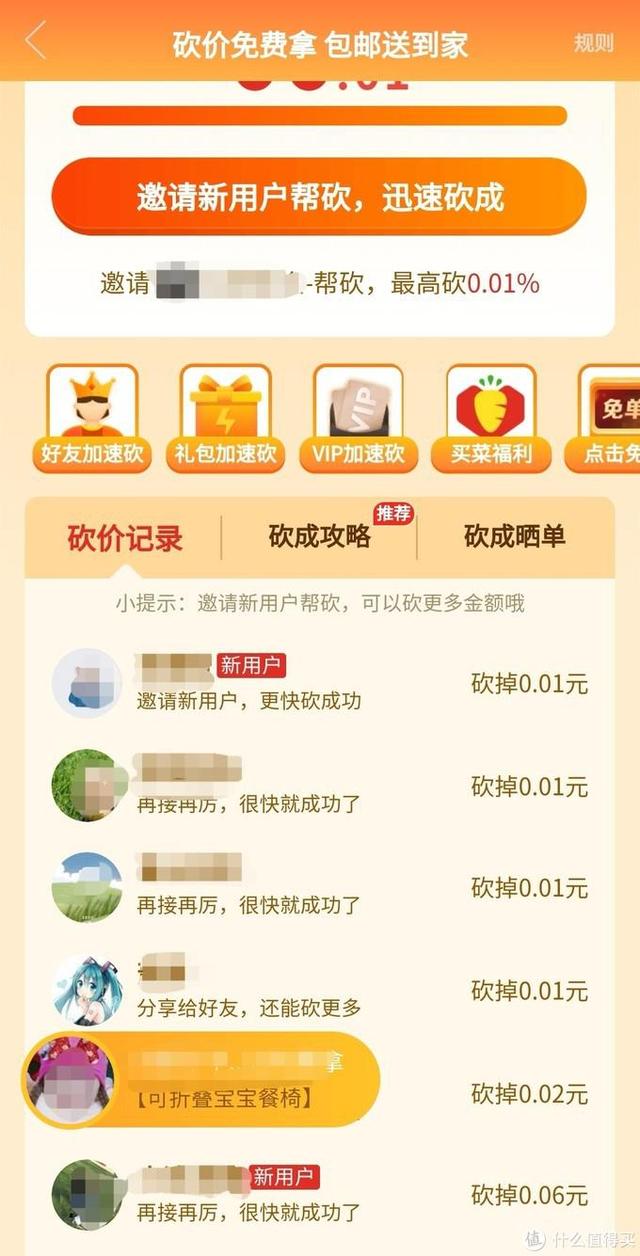The height and width of the screenshot is (1256, 640).
Task: Open VIP加速砍 shortcut
Action: click(x=358, y=420)
